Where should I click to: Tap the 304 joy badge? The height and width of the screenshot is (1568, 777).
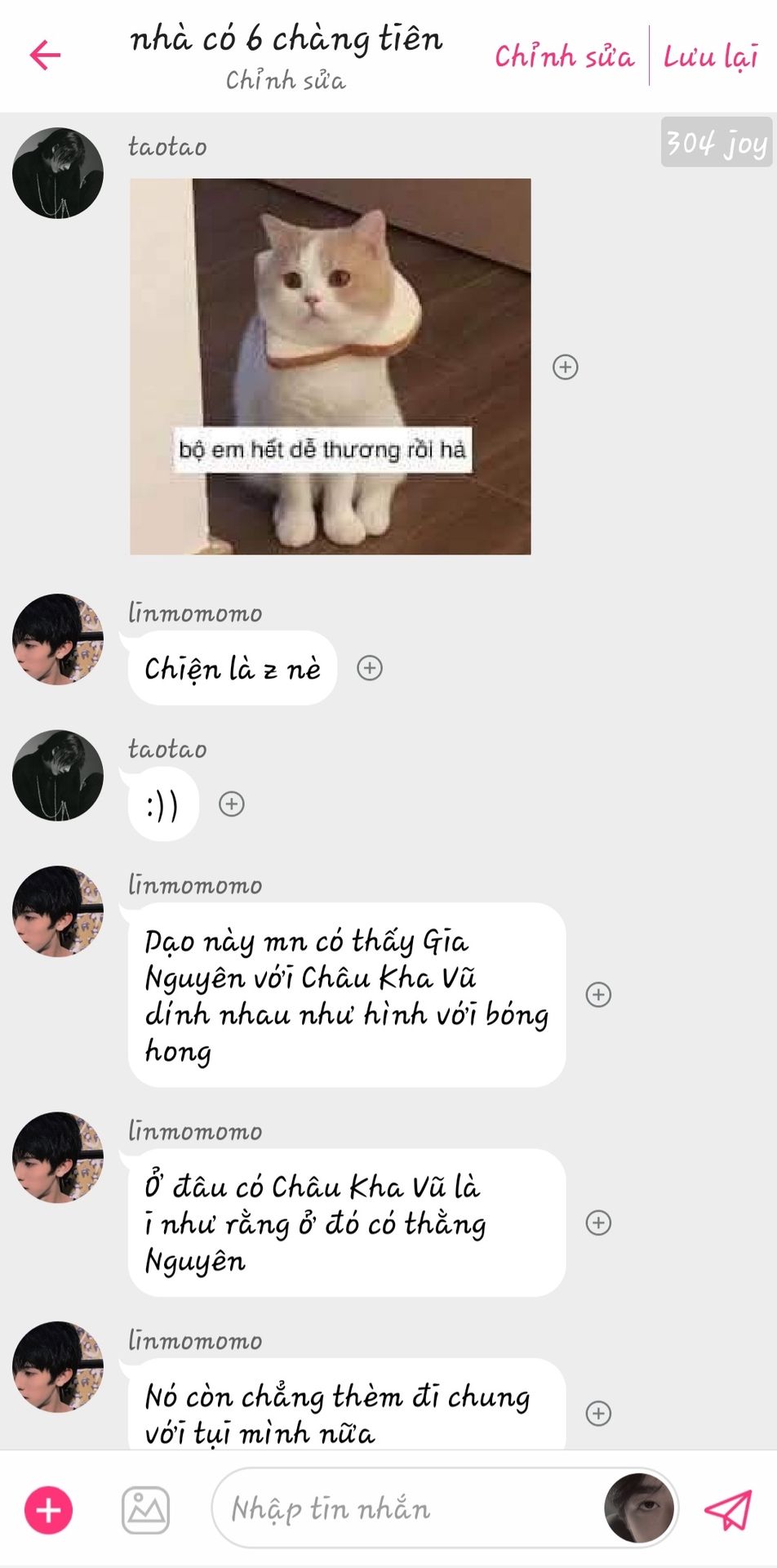[x=717, y=142]
